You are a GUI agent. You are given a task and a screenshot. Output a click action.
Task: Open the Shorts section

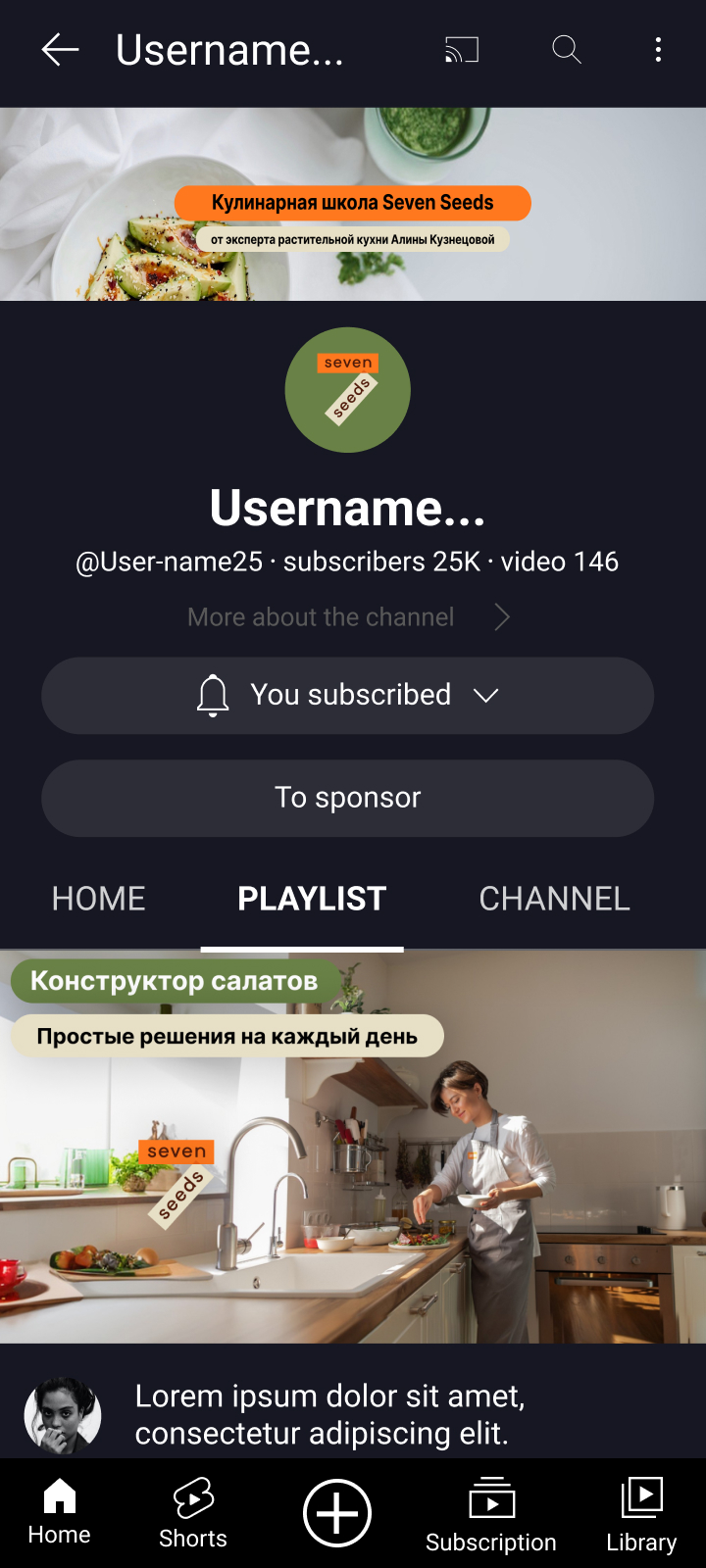tap(193, 1514)
